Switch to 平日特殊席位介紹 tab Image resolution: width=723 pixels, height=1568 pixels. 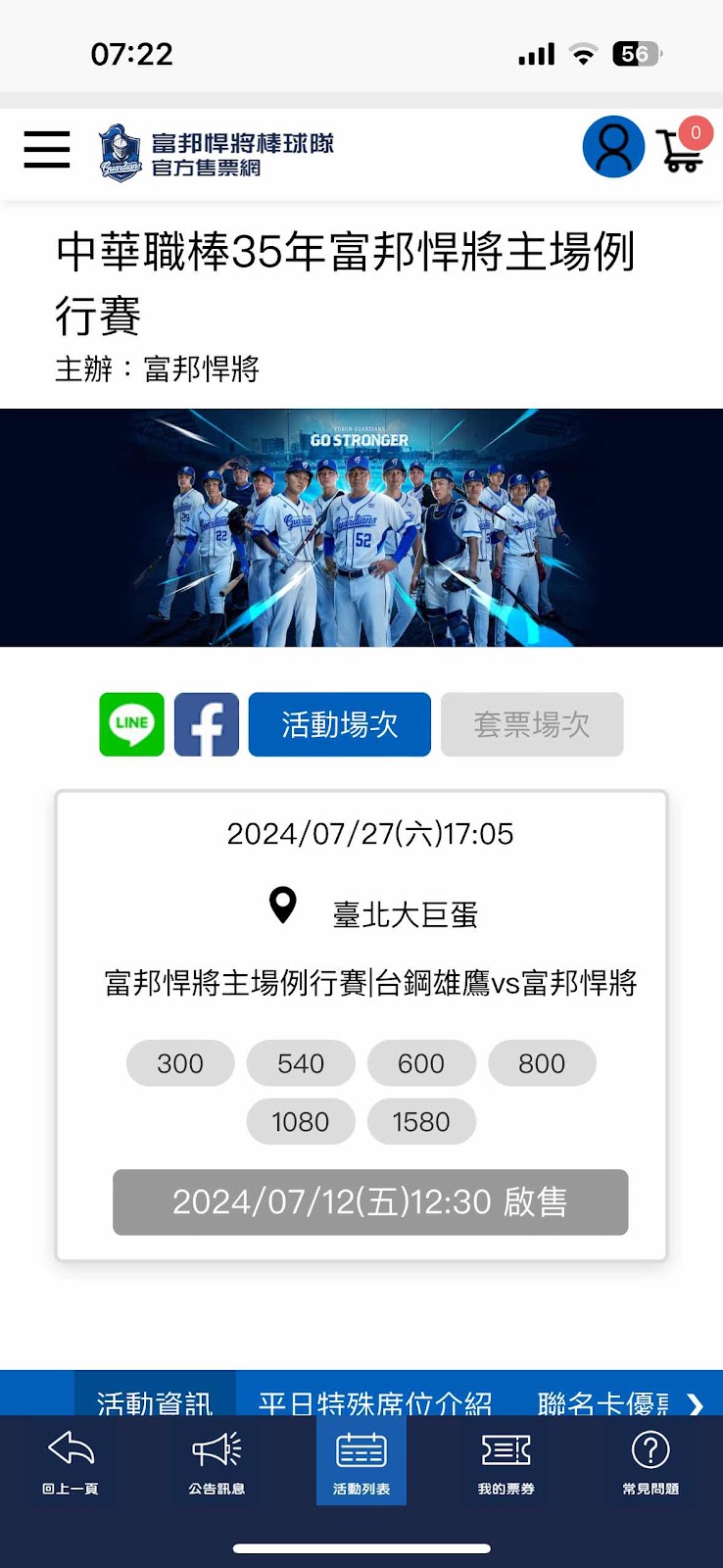click(375, 1399)
